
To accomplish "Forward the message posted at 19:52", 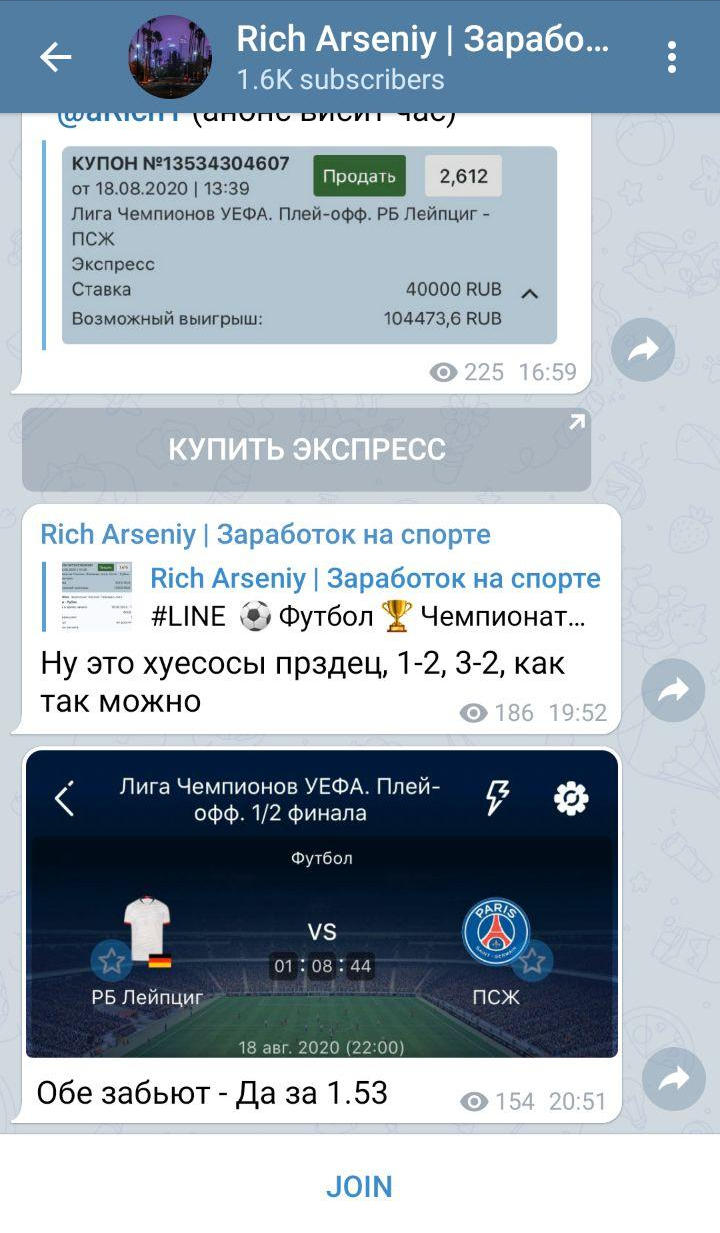I will tap(673, 690).
